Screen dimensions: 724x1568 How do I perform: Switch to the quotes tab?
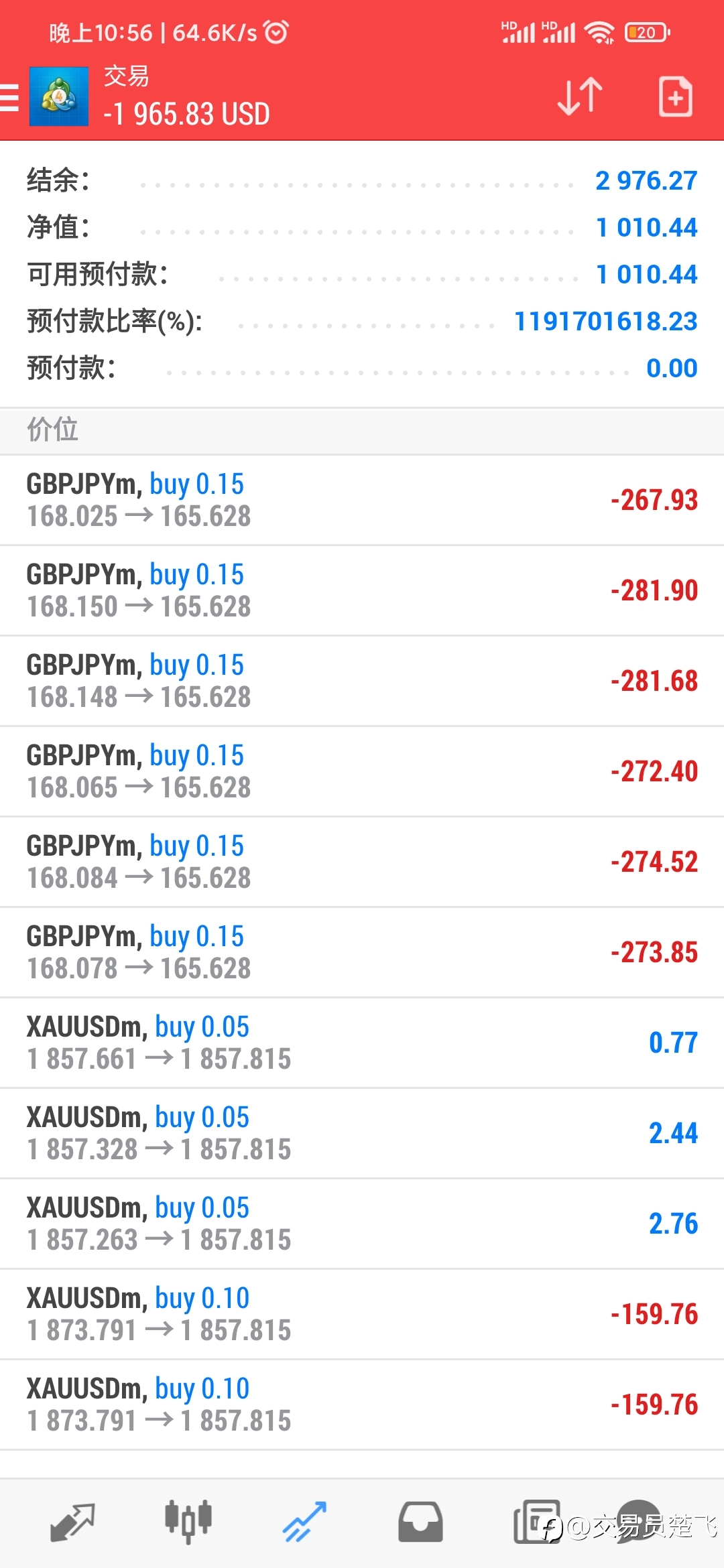tap(72, 1522)
